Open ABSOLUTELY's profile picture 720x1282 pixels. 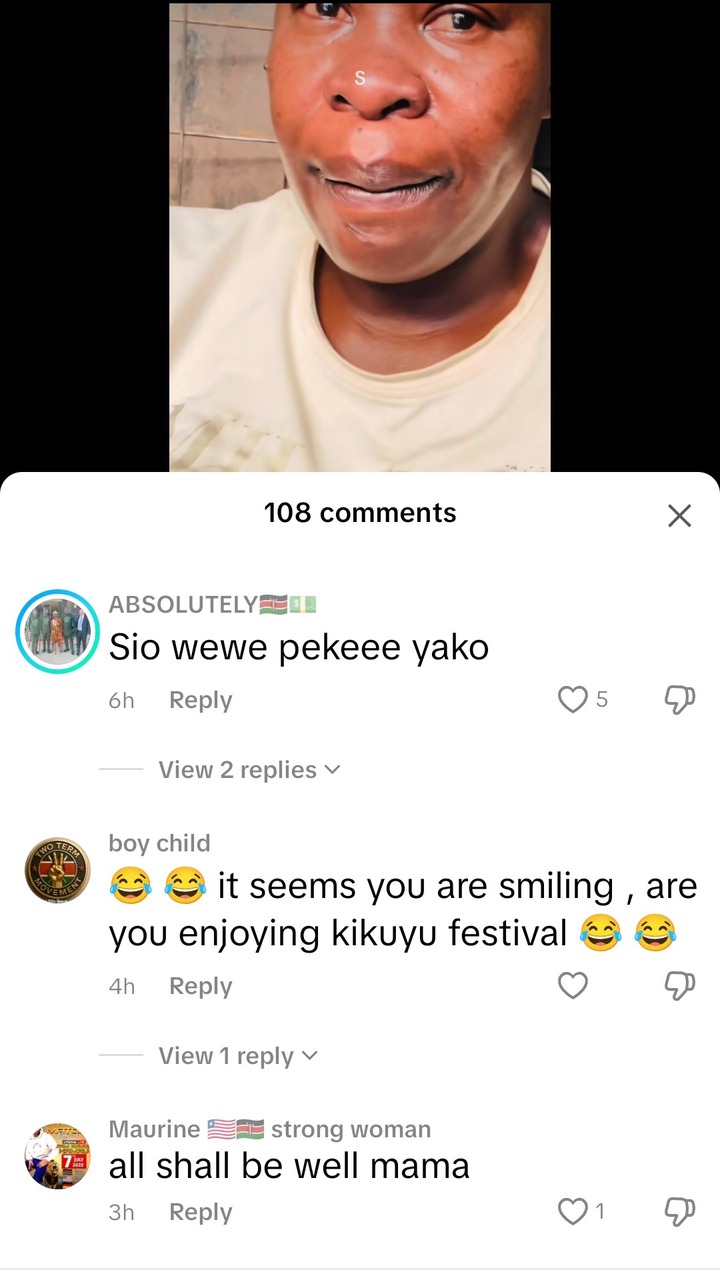[x=58, y=631]
